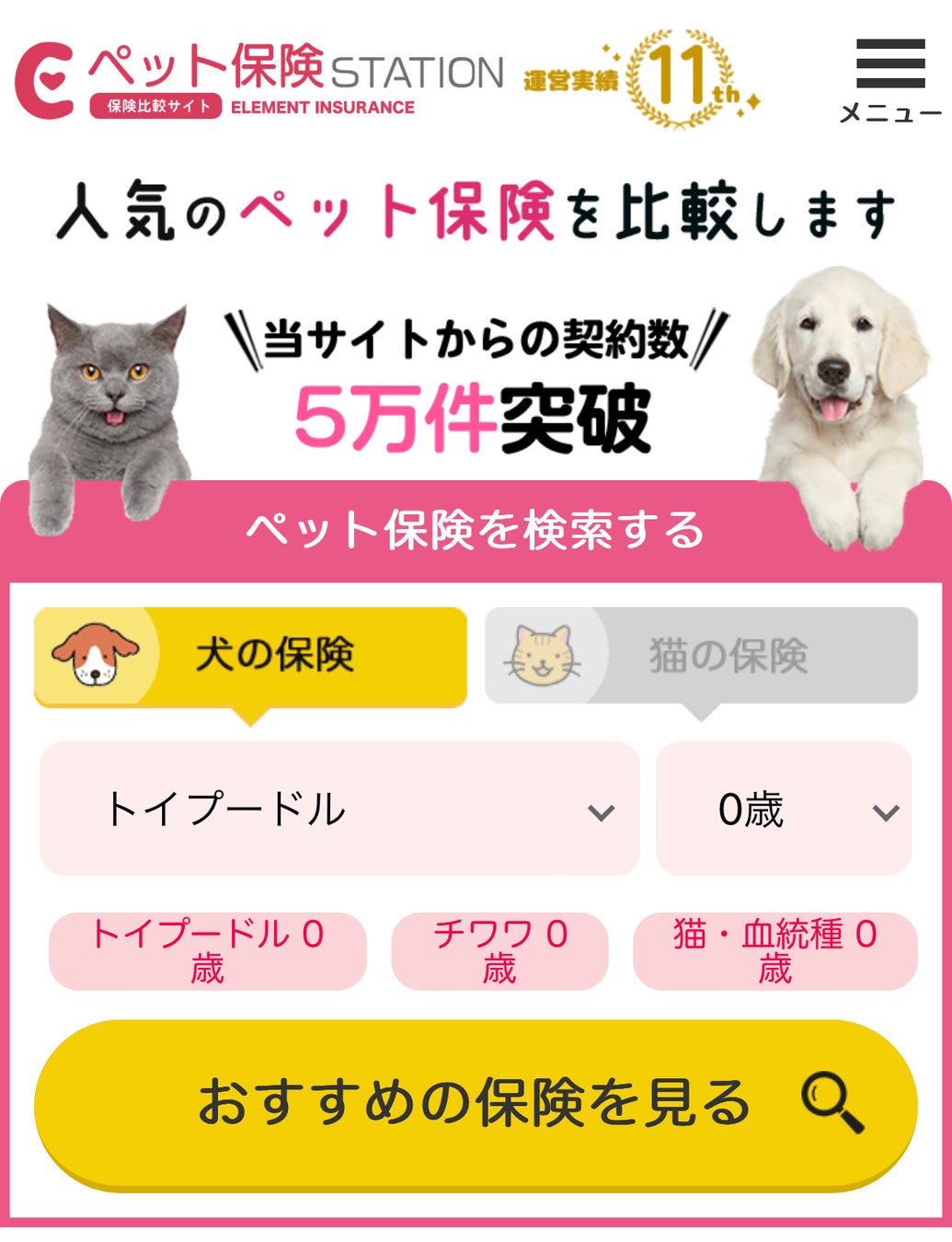Switch to the 猫の保険 tab
Viewport: 952px width, 1242px height.
click(701, 656)
